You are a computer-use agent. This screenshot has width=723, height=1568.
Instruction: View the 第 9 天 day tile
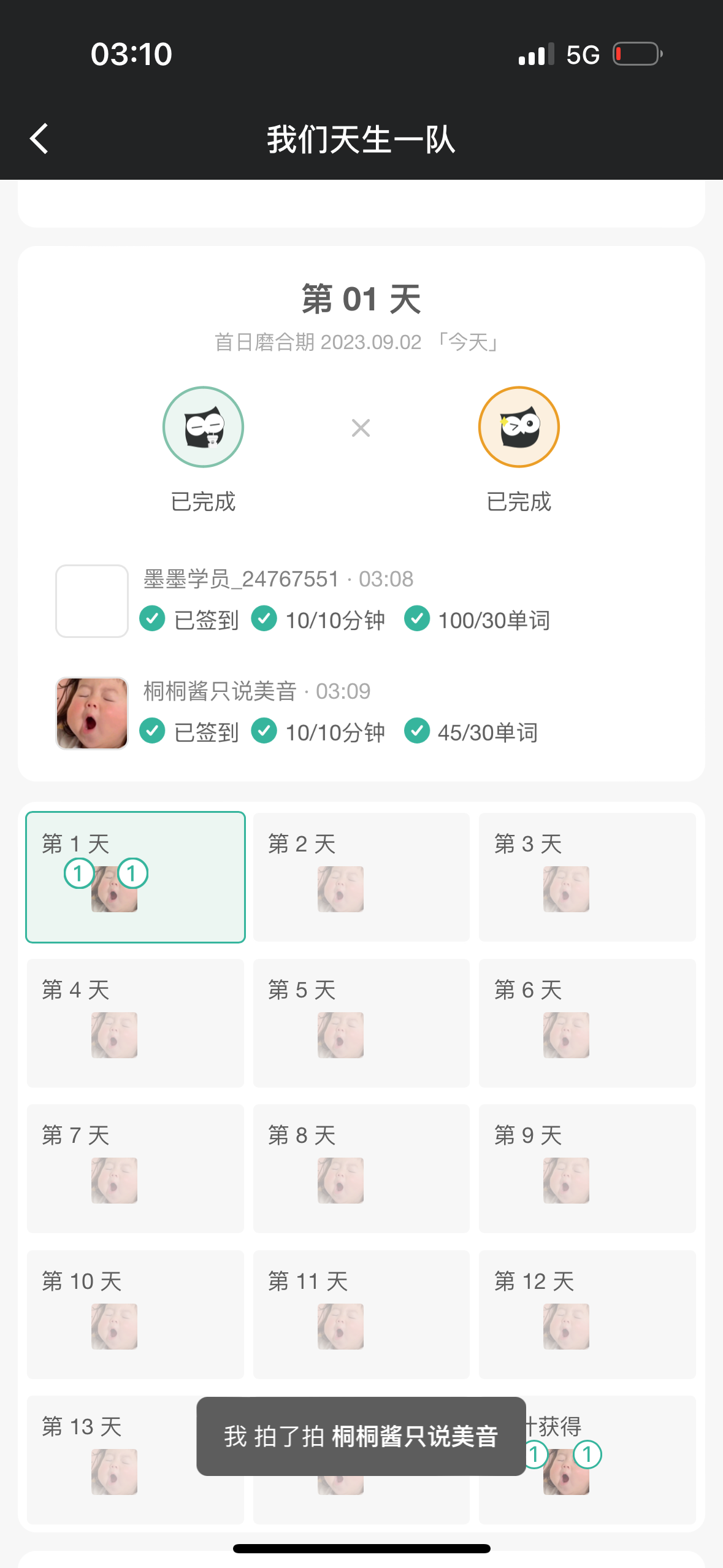click(x=587, y=1168)
